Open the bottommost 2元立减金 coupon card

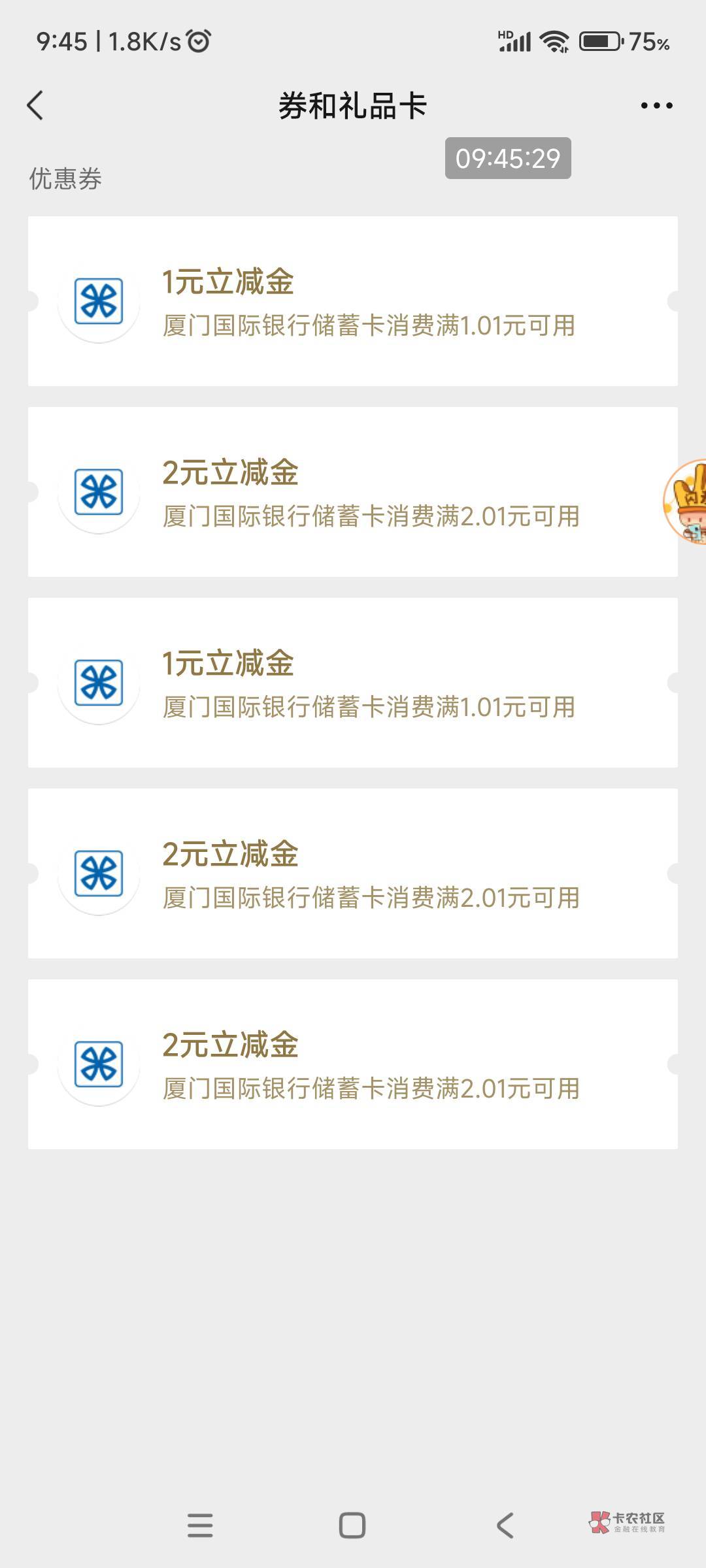coord(353,1064)
